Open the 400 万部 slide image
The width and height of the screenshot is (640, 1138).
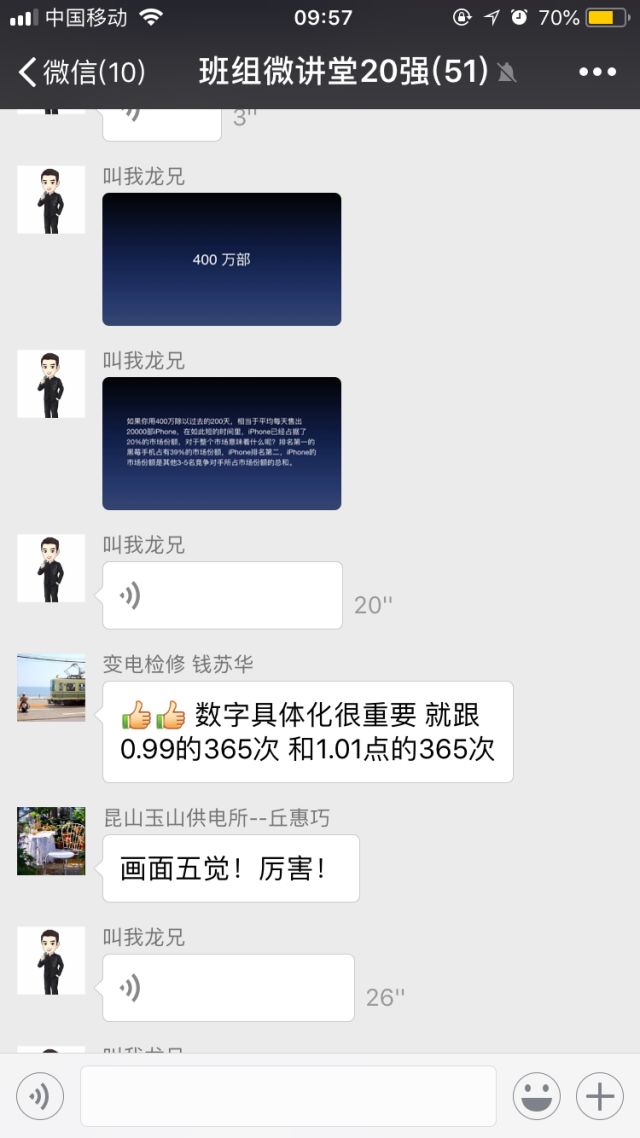pyautogui.click(x=221, y=259)
